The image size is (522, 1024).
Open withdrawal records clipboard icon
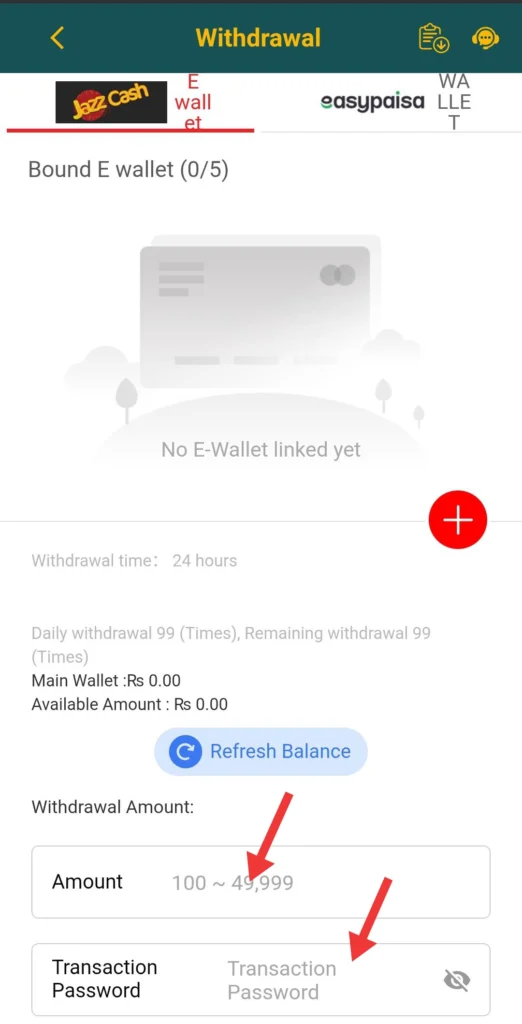pos(433,38)
